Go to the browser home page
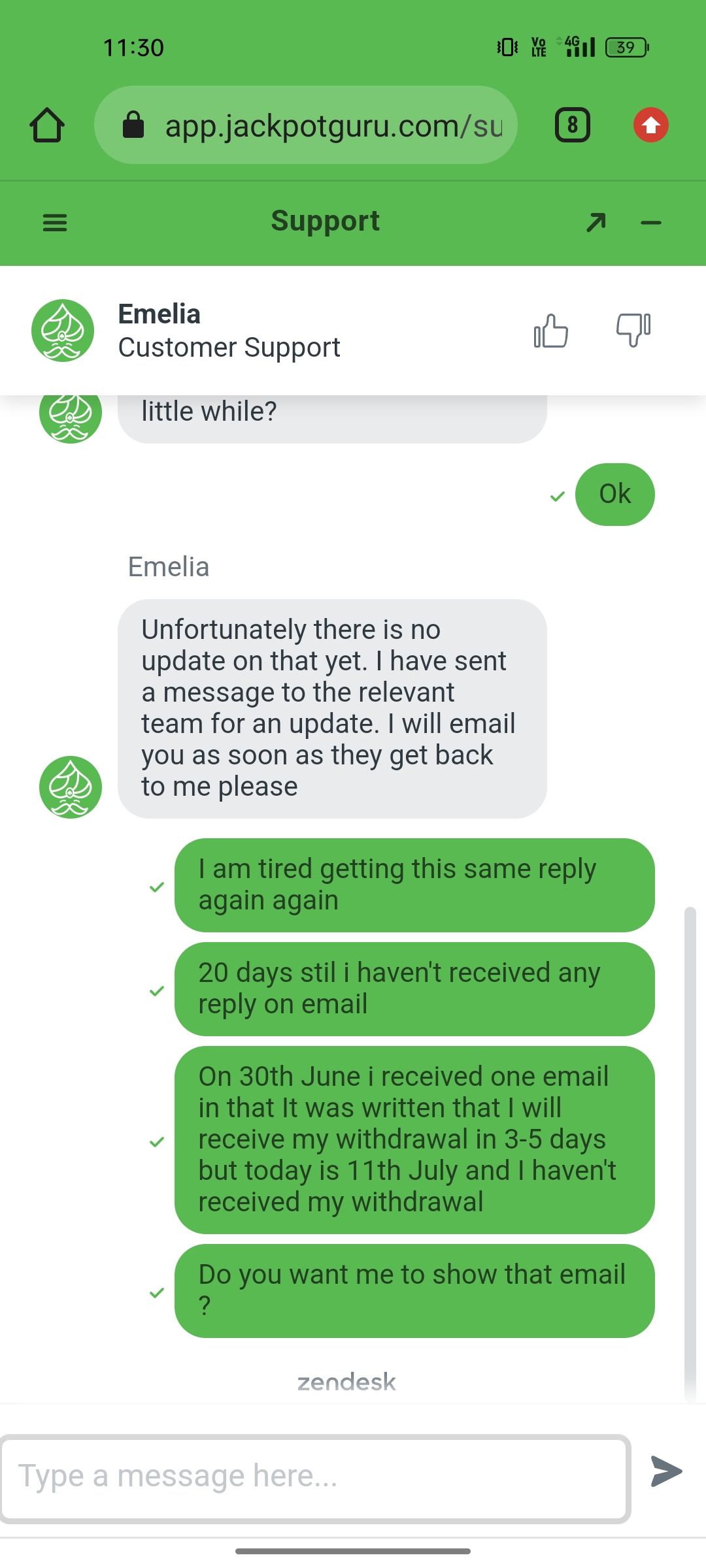 47,125
